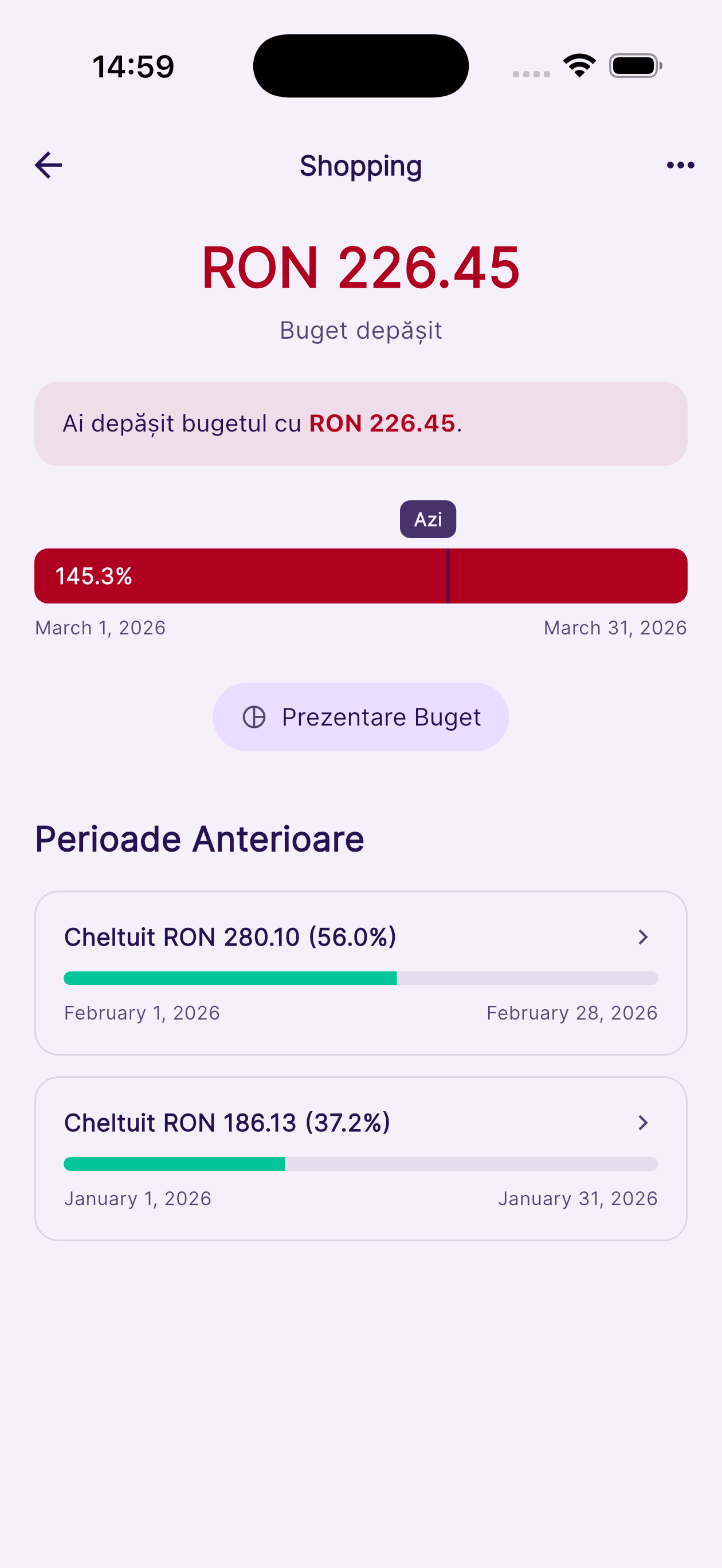Expand the February period card via its chevron
Screen dimensions: 722x1568
[643, 937]
